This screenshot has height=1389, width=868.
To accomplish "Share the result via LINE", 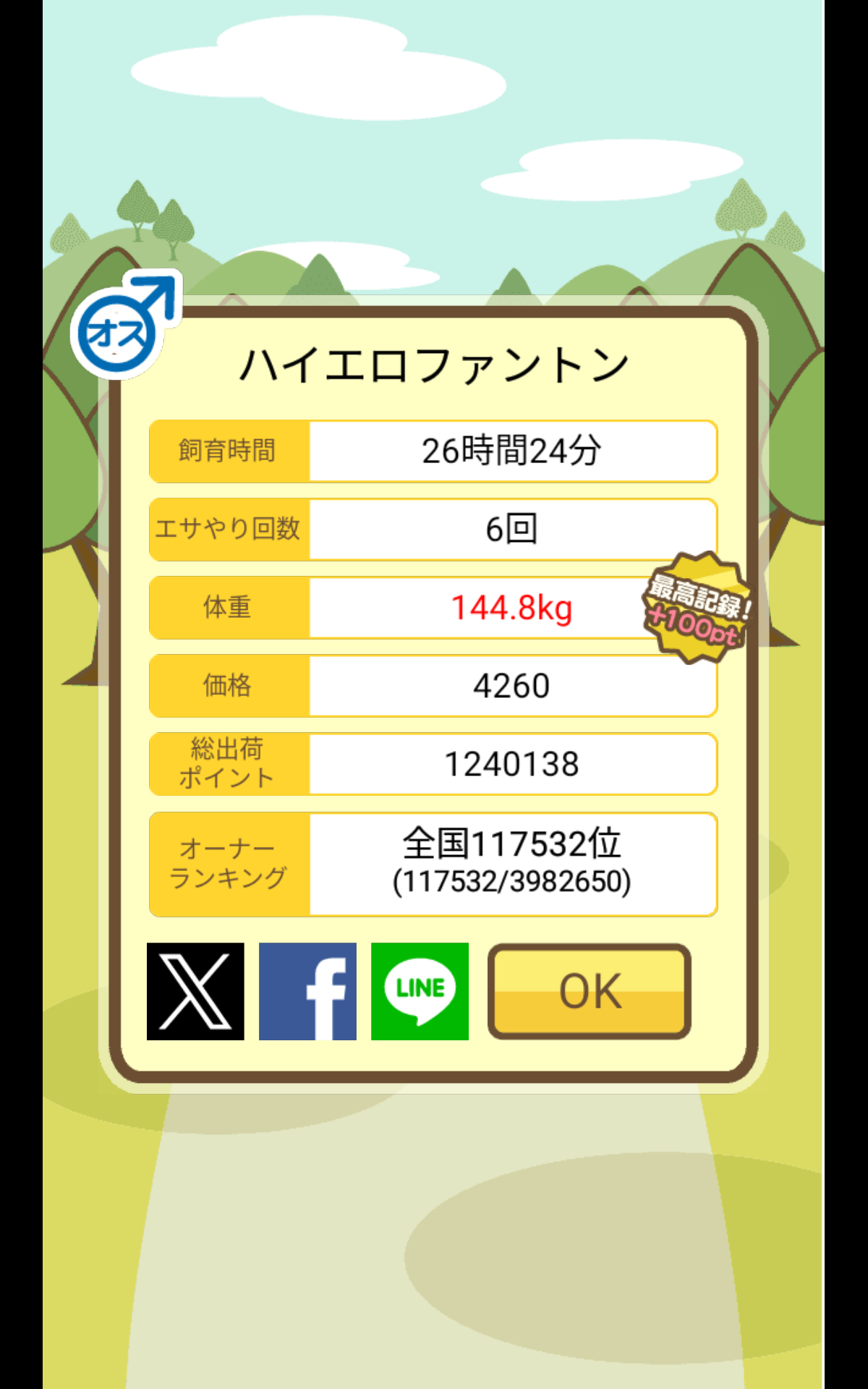I will [x=420, y=991].
